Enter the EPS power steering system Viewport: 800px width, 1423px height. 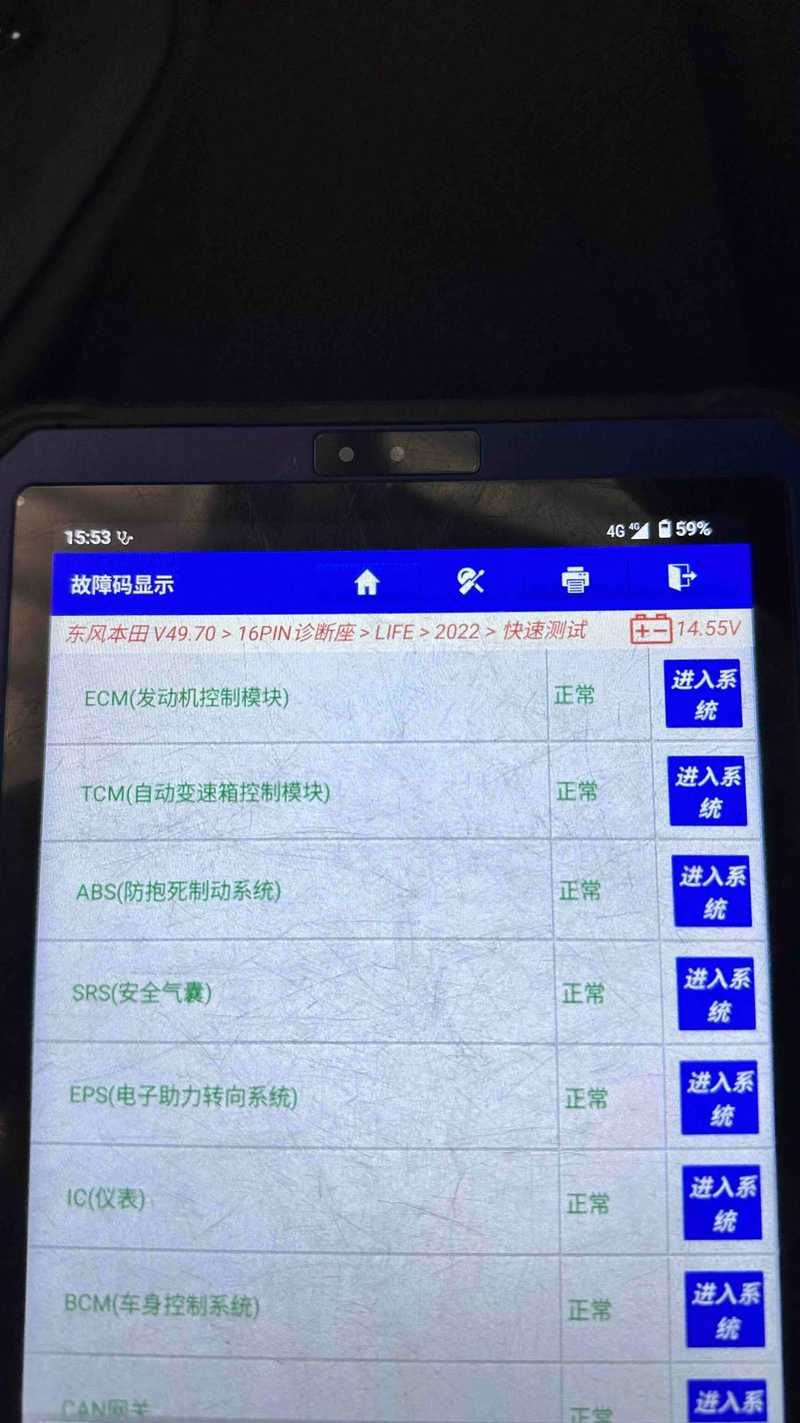720,1098
